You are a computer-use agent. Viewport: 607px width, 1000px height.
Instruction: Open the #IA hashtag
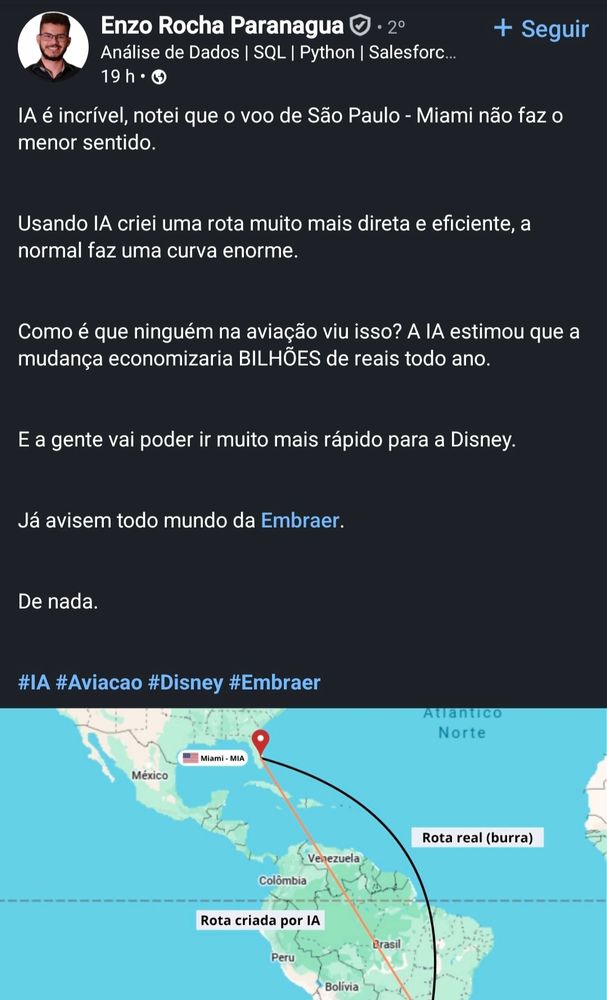(34, 682)
